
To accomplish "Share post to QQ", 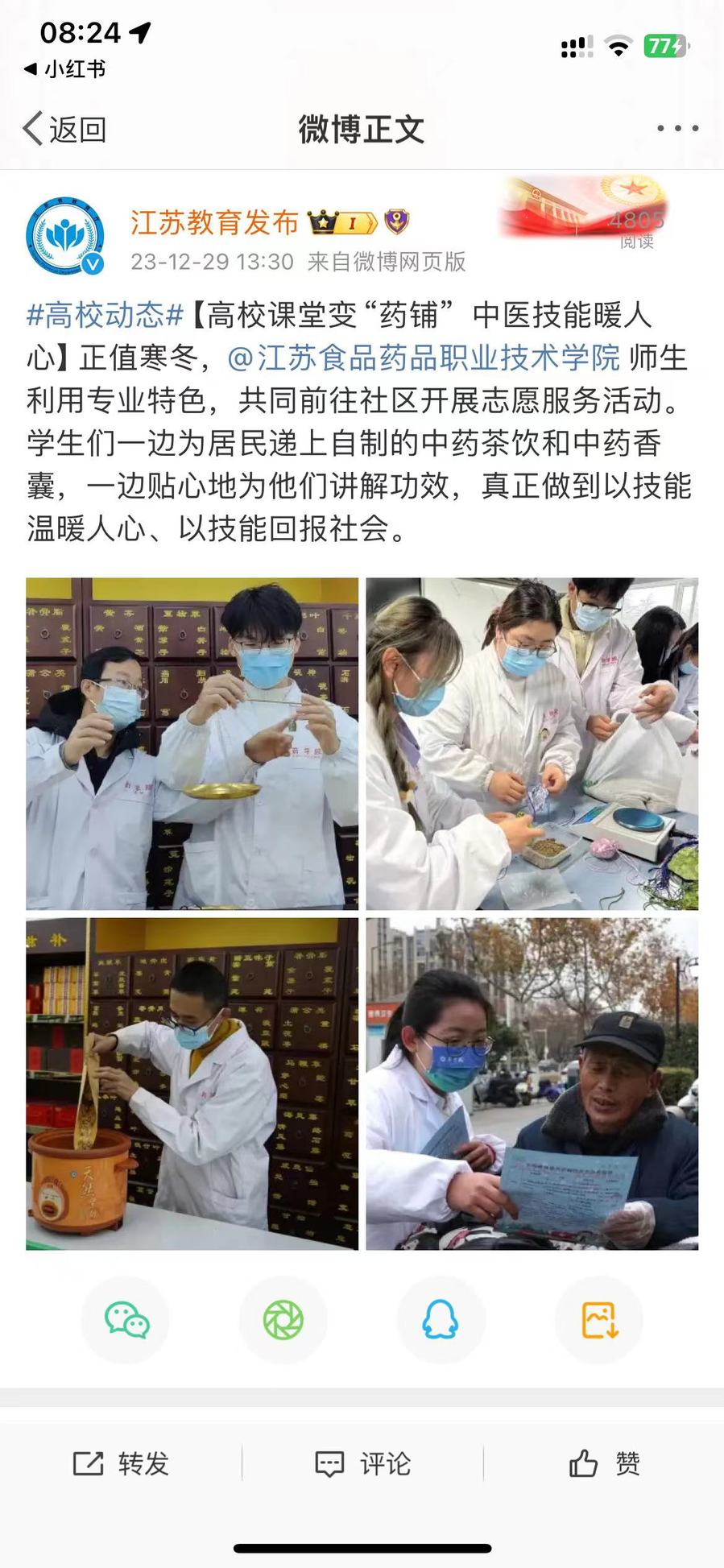I will tap(441, 1320).
